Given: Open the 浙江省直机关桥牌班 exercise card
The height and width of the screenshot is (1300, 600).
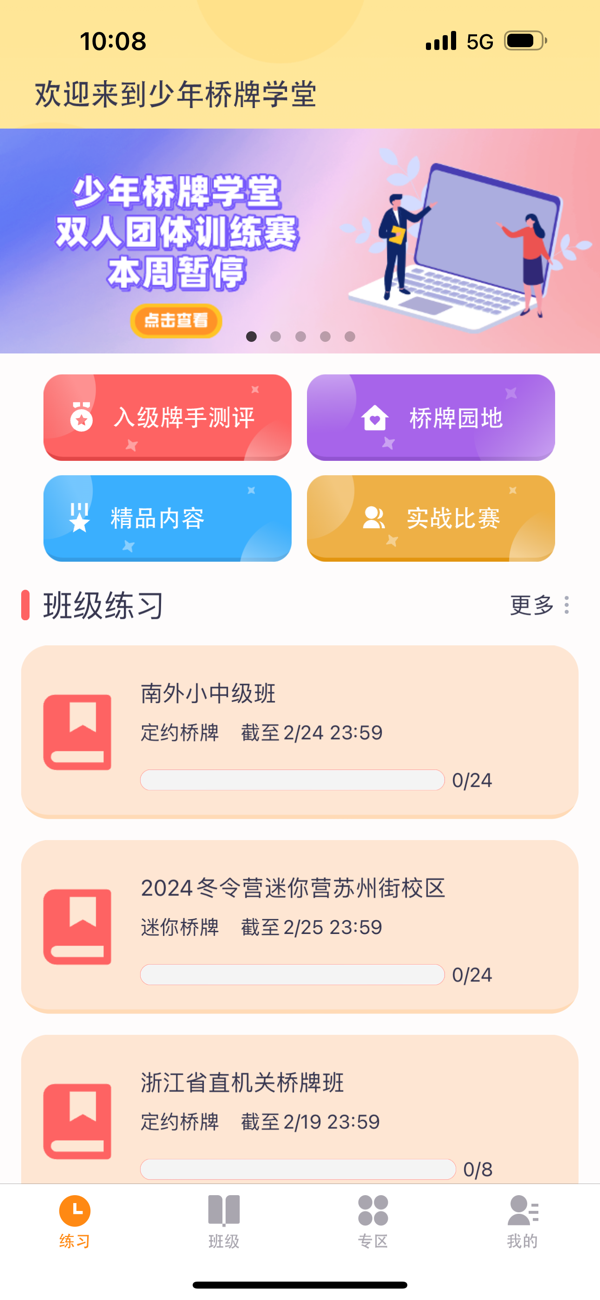Looking at the screenshot, I should pyautogui.click(x=299, y=1110).
